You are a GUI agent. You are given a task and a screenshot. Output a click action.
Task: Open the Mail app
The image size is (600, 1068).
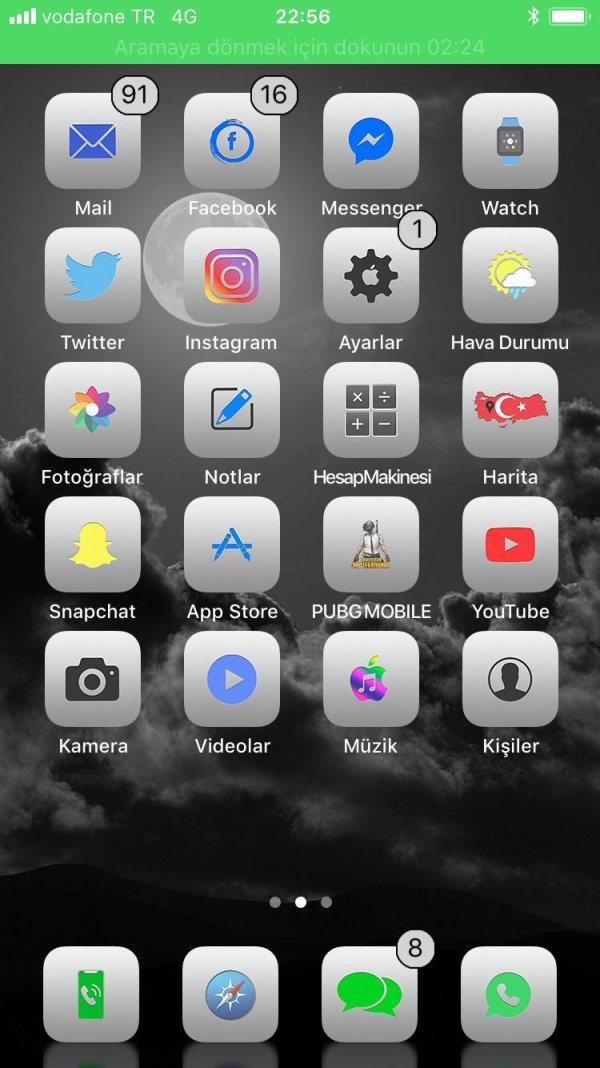[93, 142]
